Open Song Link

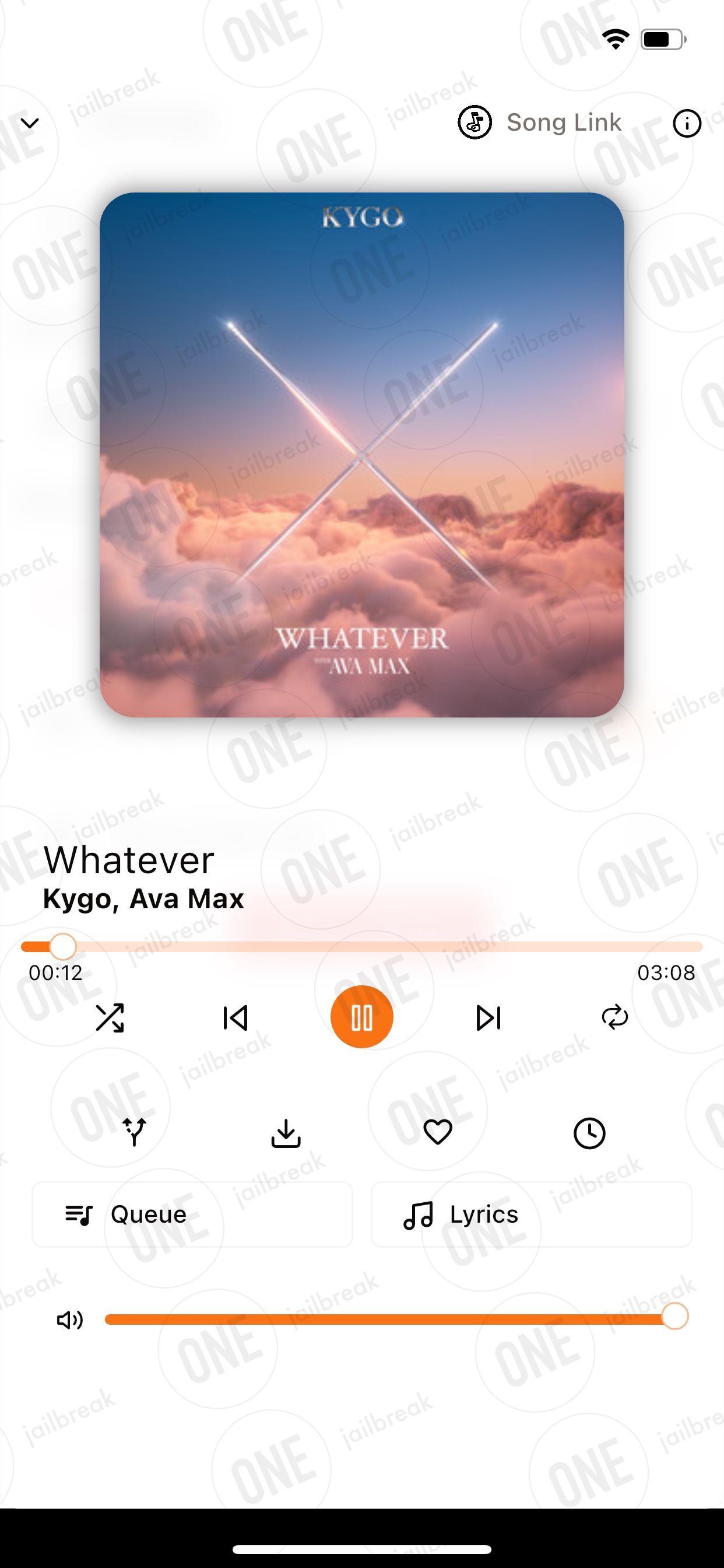[x=540, y=123]
